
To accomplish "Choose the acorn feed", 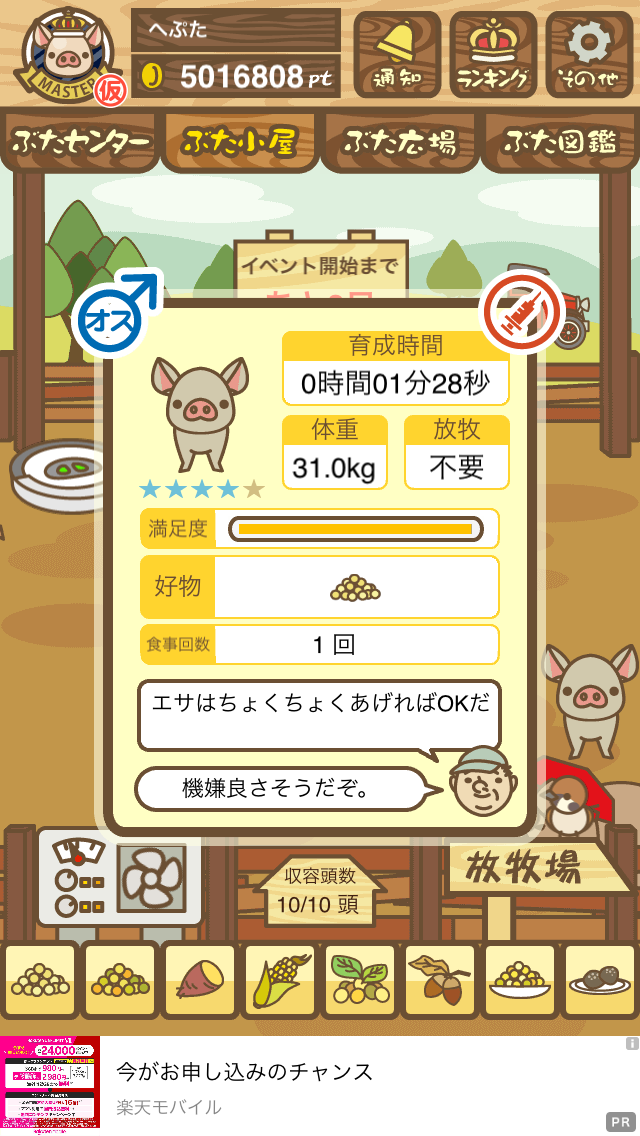I will (439, 981).
